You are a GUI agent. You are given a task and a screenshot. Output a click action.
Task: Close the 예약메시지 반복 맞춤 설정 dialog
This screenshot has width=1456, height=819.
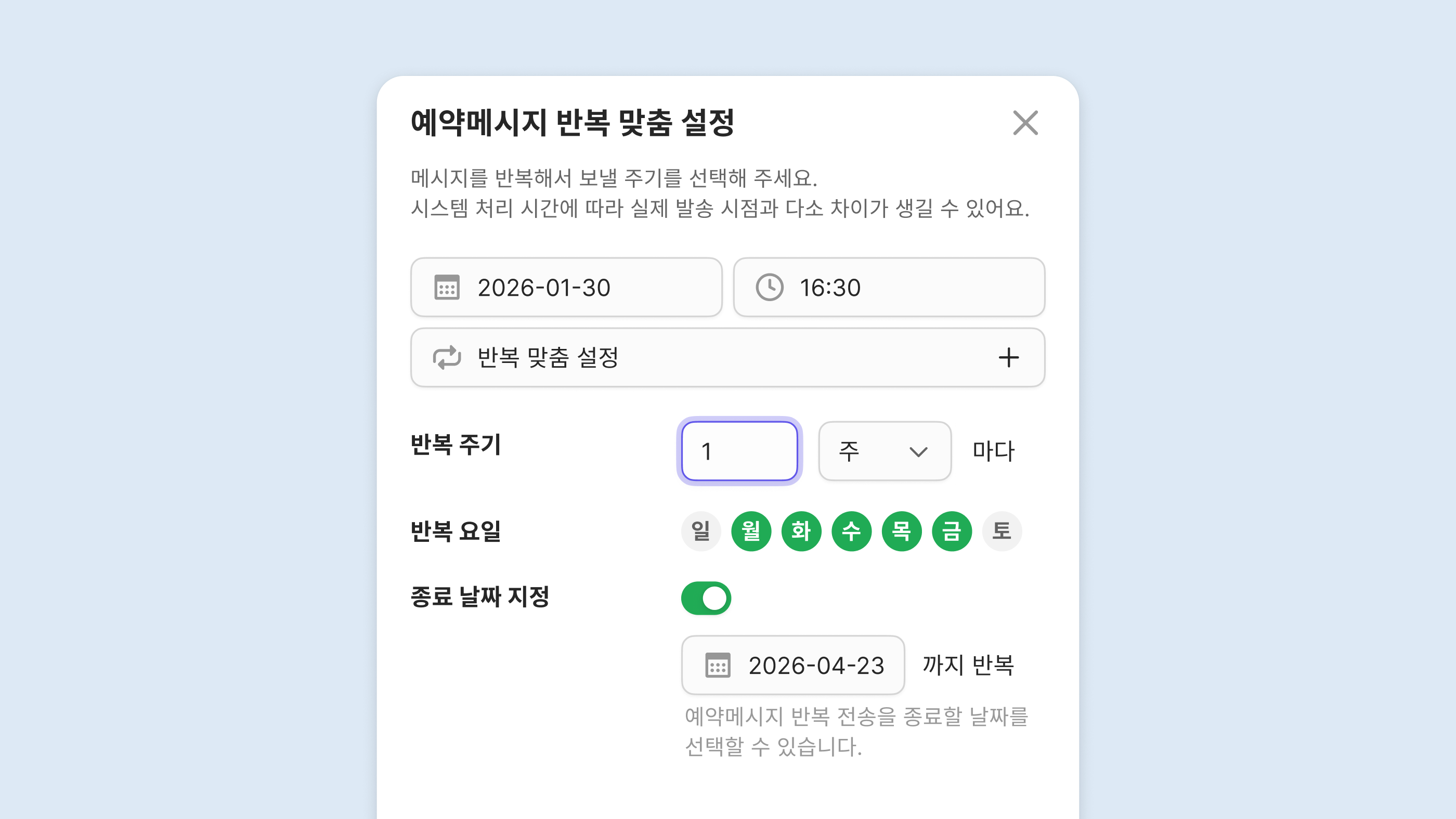tap(1025, 123)
